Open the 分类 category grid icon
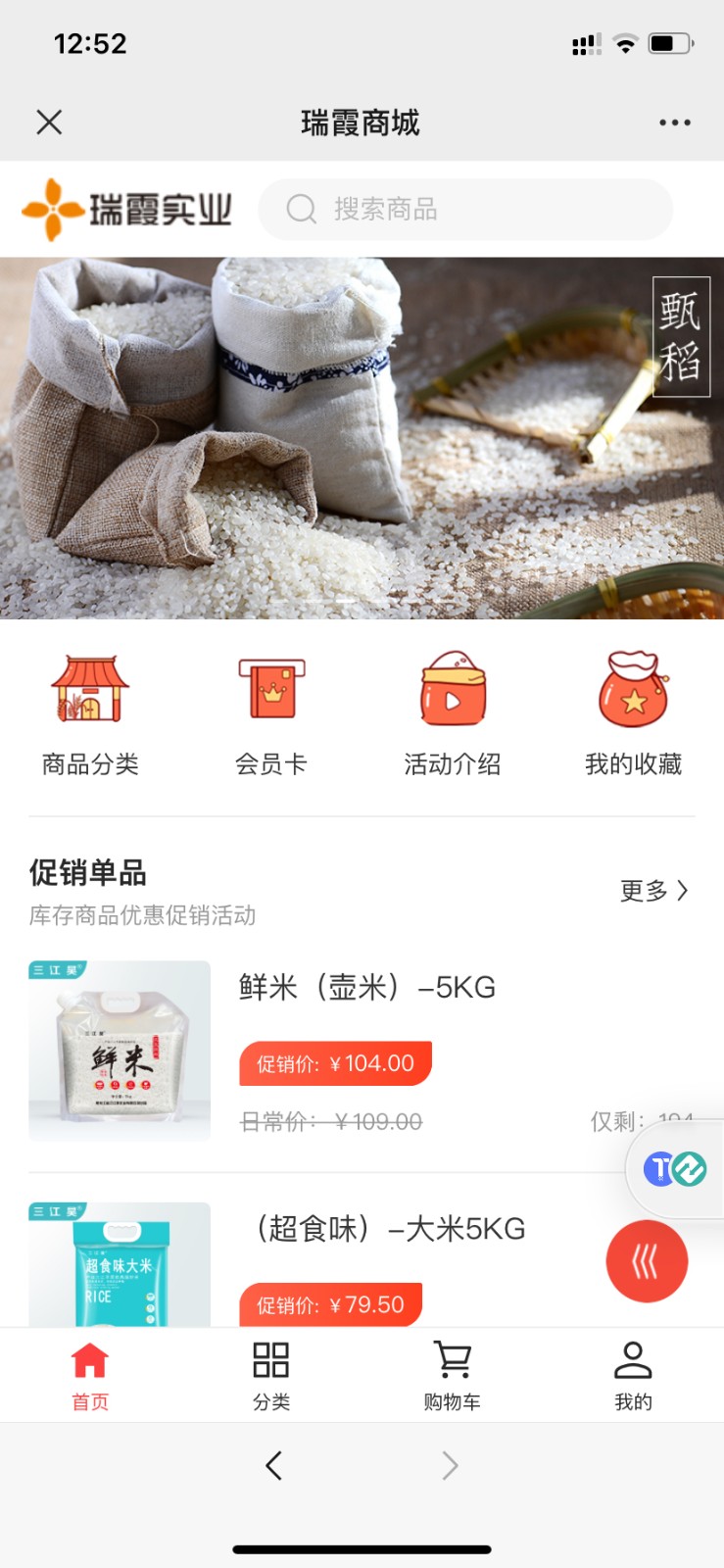 pos(270,1360)
